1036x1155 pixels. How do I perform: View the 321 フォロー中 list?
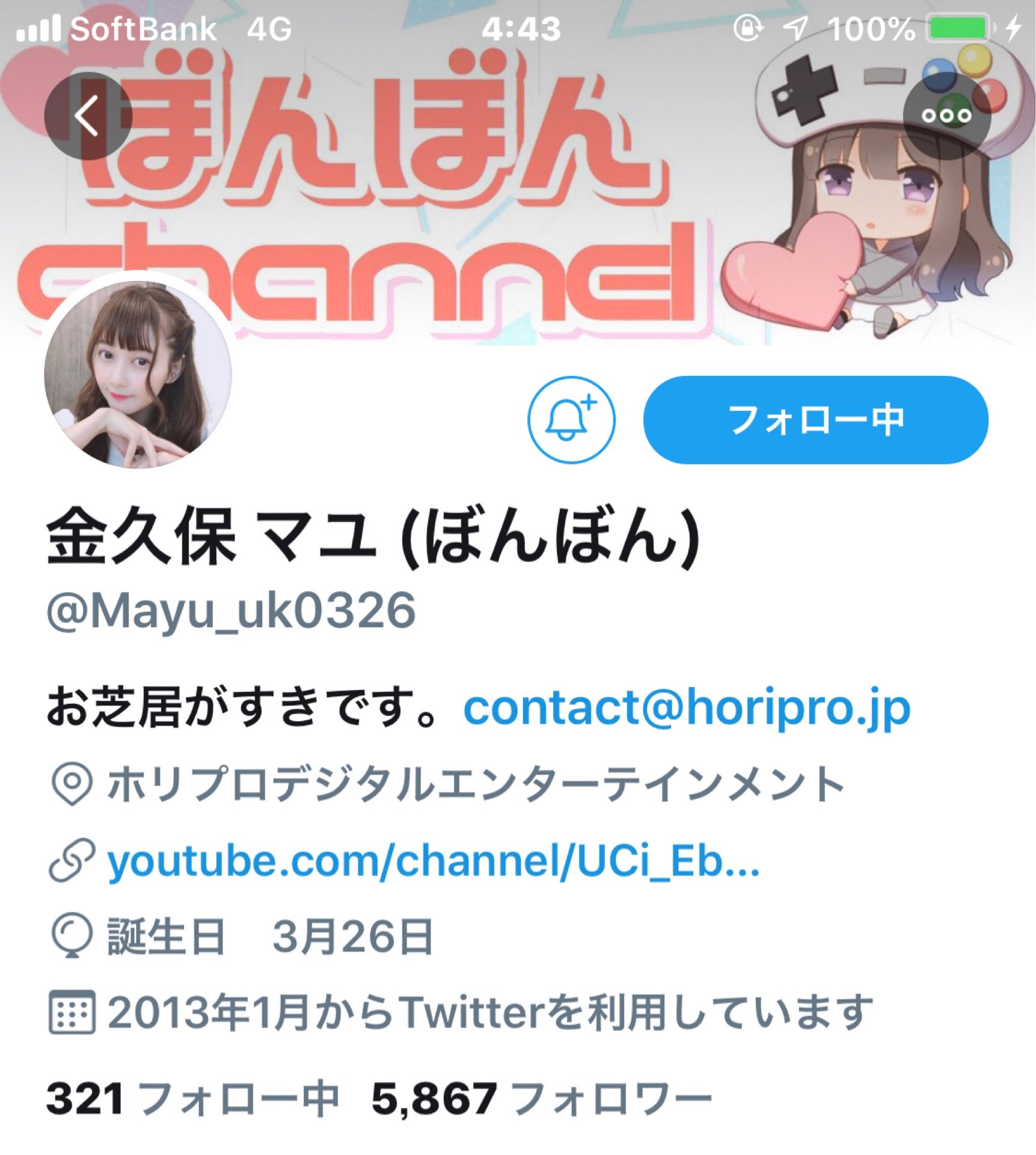pos(192,1098)
